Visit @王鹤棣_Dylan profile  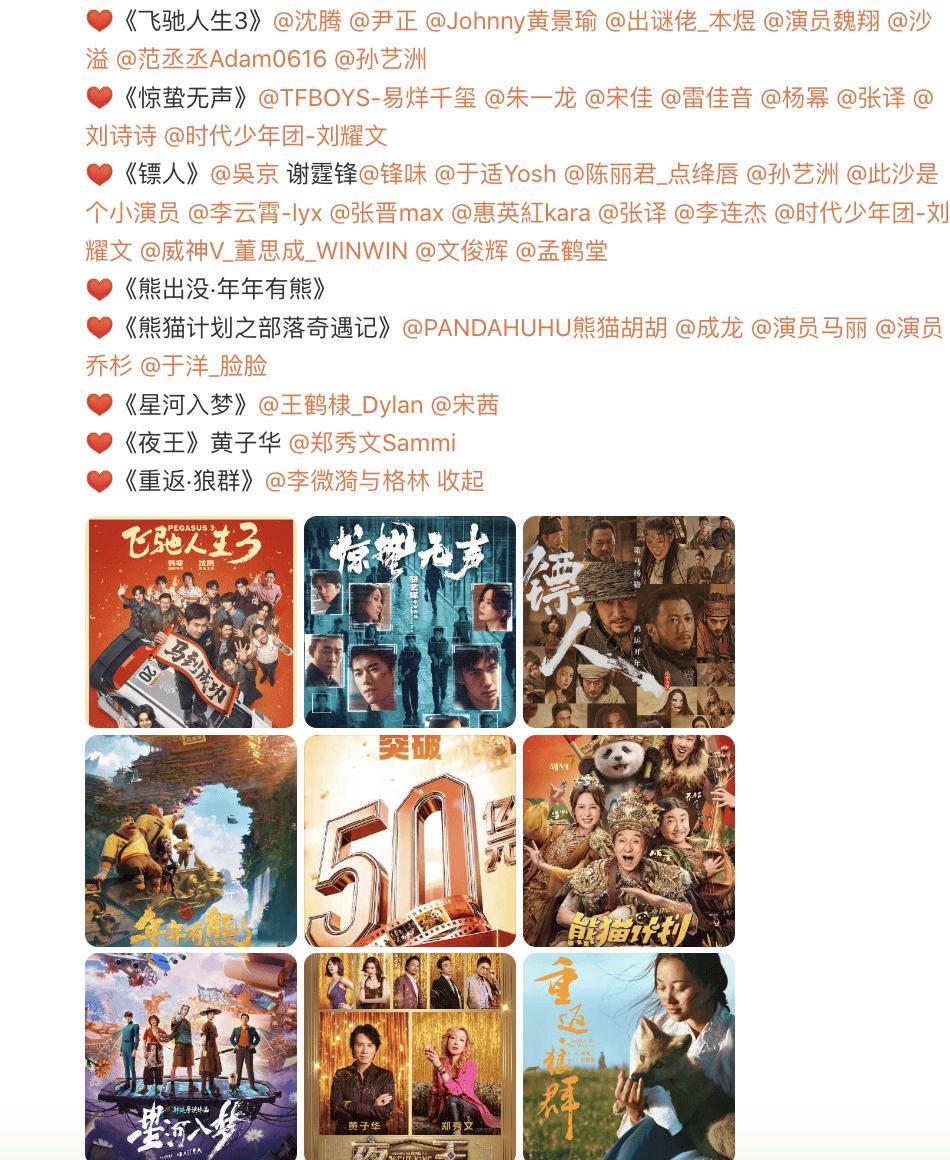pyautogui.click(x=340, y=405)
